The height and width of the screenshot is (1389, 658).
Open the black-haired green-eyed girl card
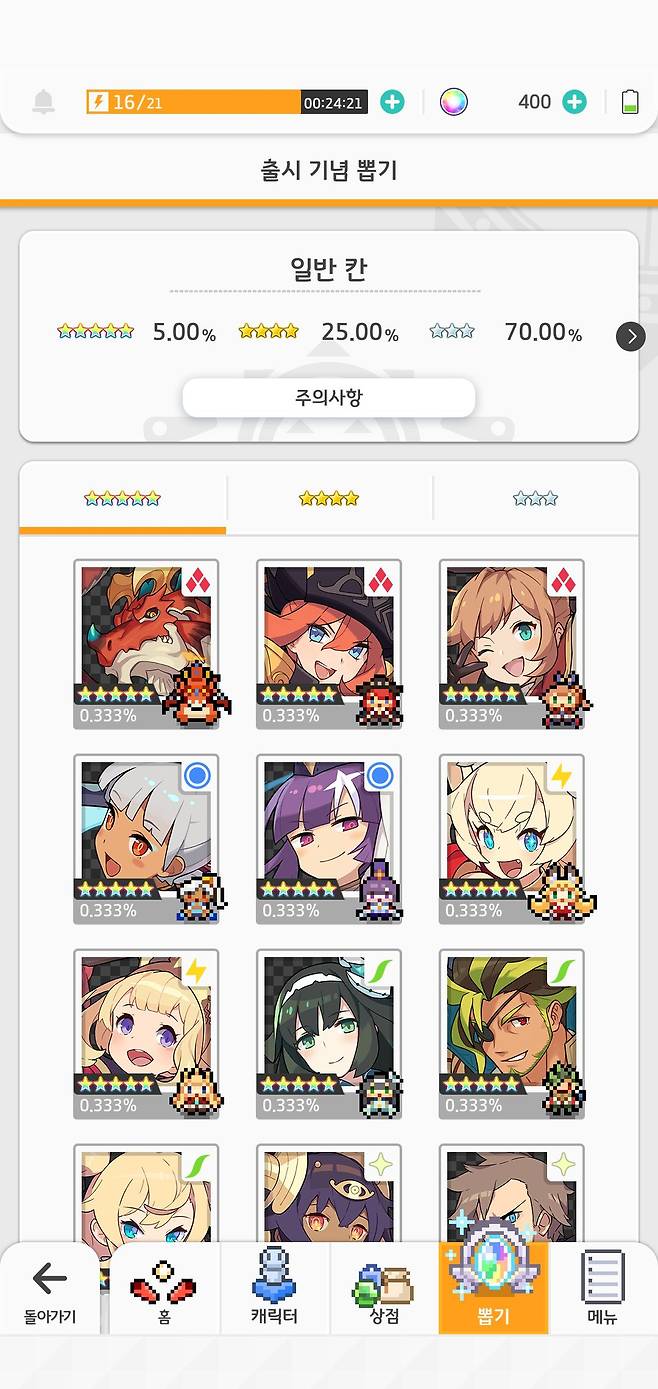(x=329, y=1033)
